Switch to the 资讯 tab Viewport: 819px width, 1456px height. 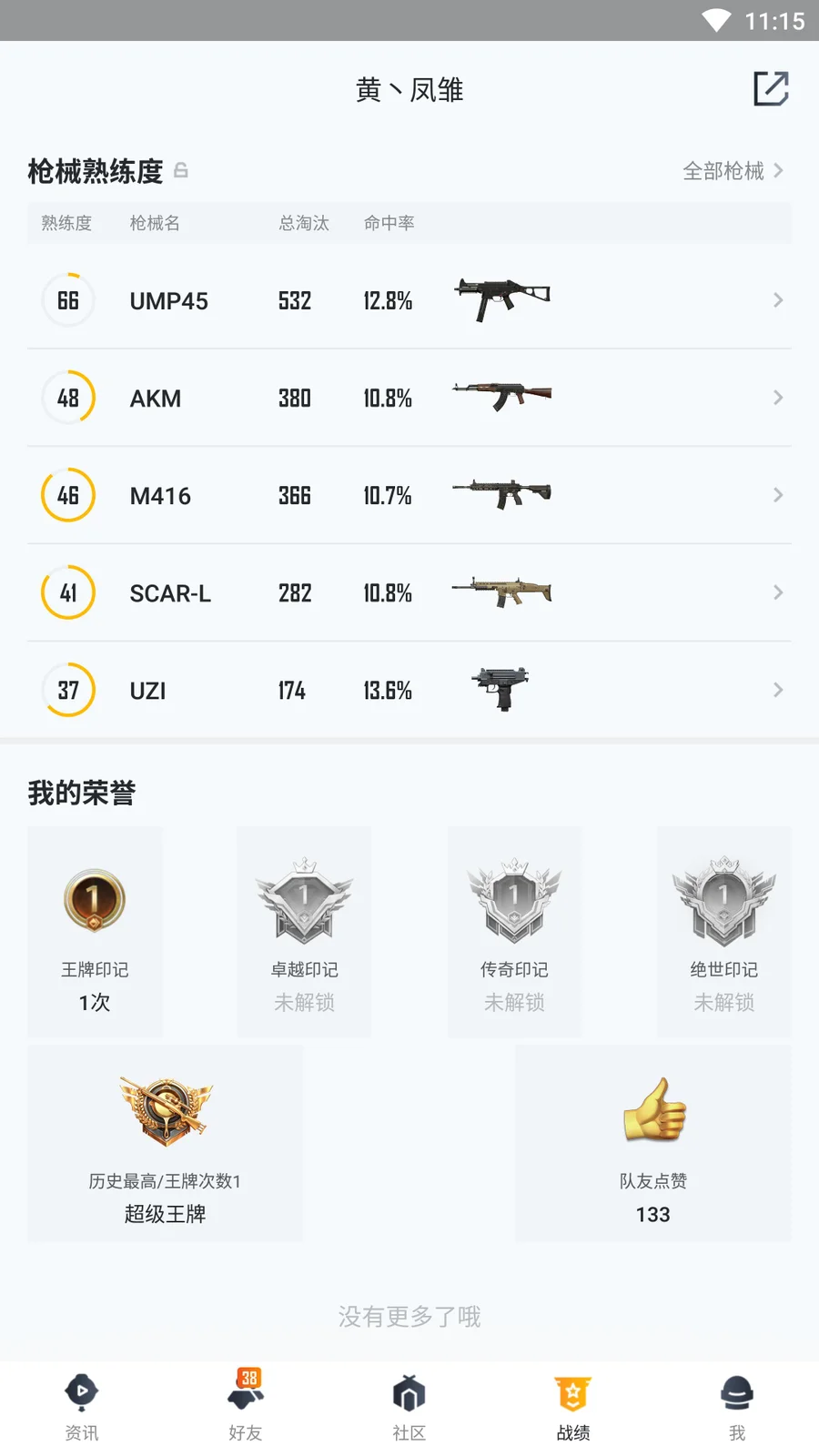point(82,1408)
